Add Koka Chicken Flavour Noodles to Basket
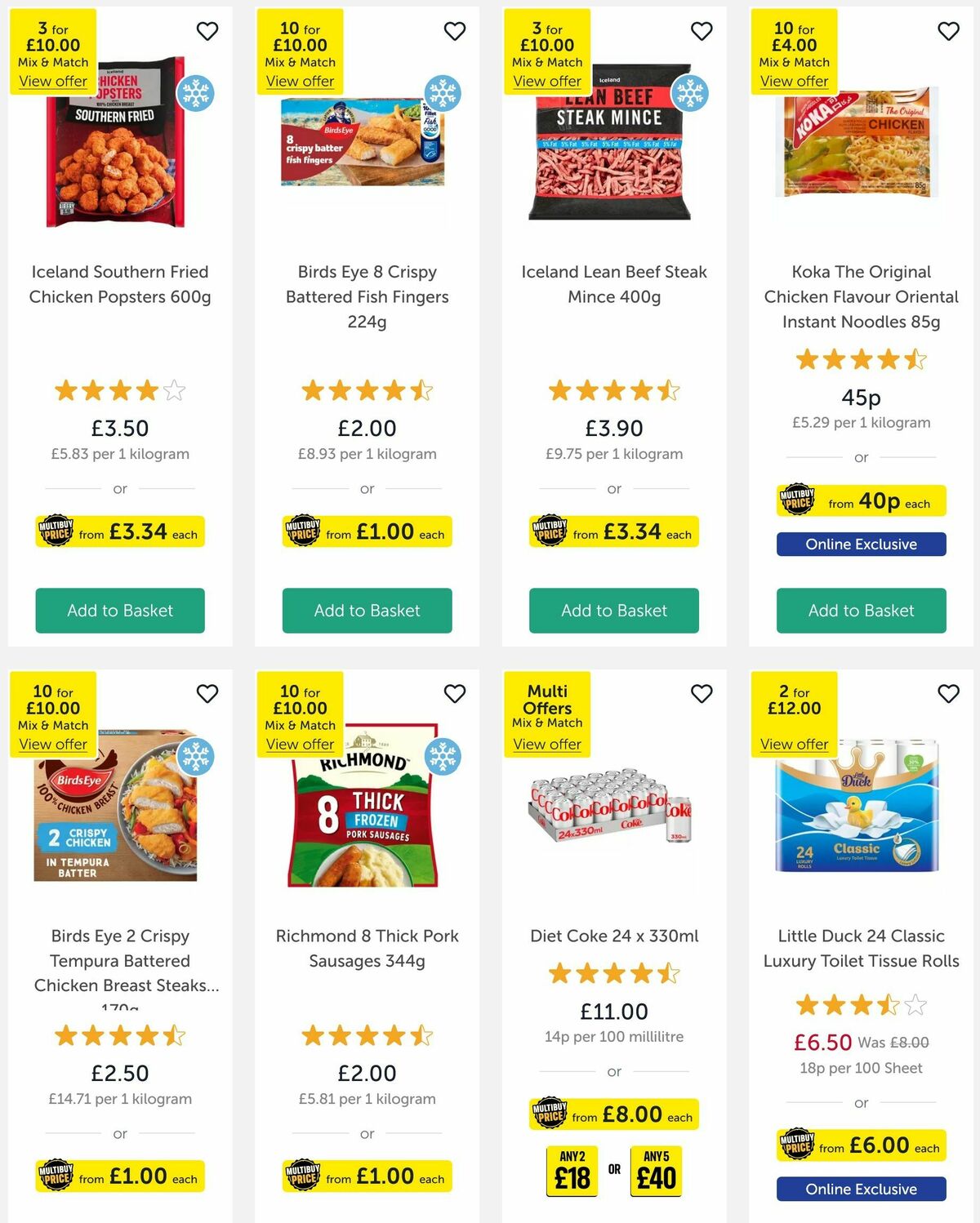 coord(860,610)
